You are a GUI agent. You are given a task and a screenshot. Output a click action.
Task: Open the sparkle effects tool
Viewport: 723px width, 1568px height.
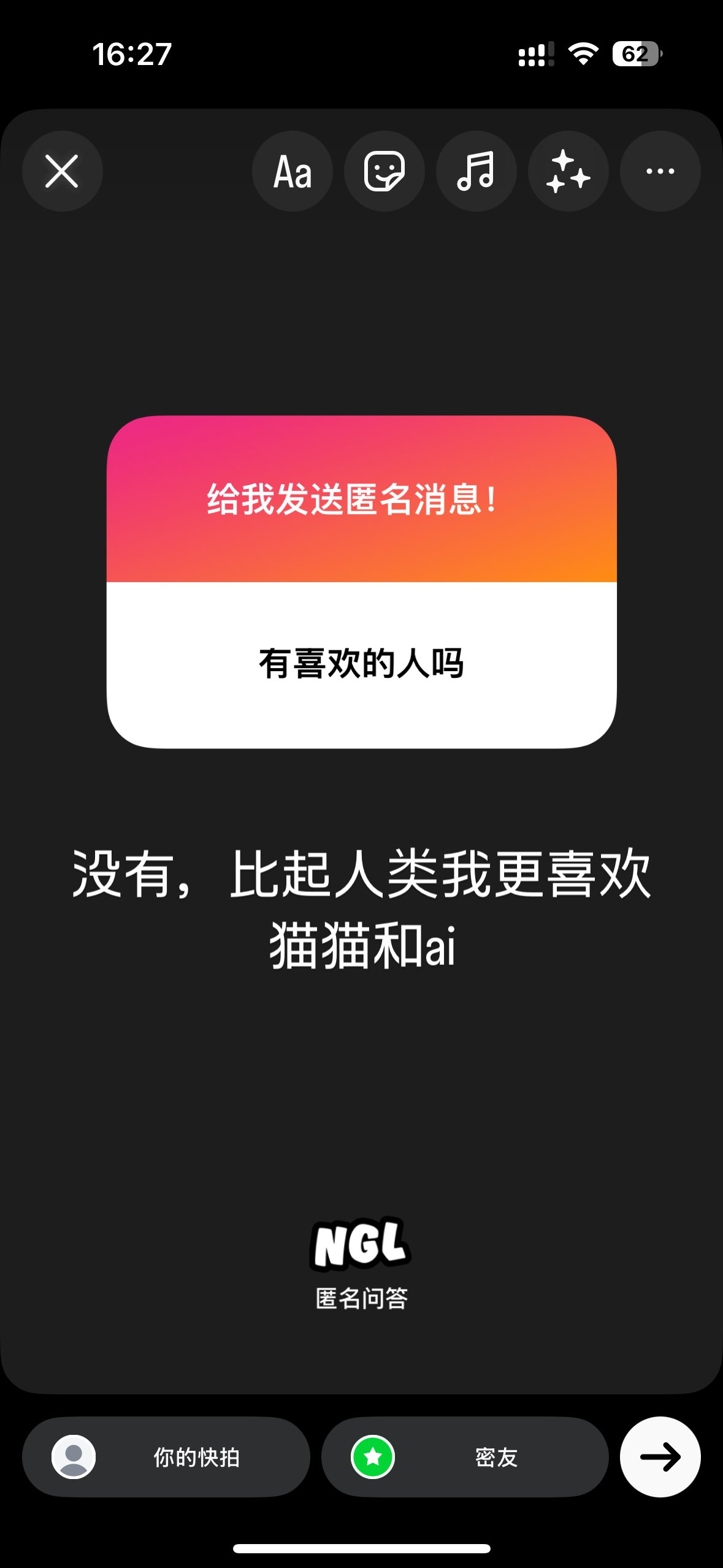click(x=568, y=171)
